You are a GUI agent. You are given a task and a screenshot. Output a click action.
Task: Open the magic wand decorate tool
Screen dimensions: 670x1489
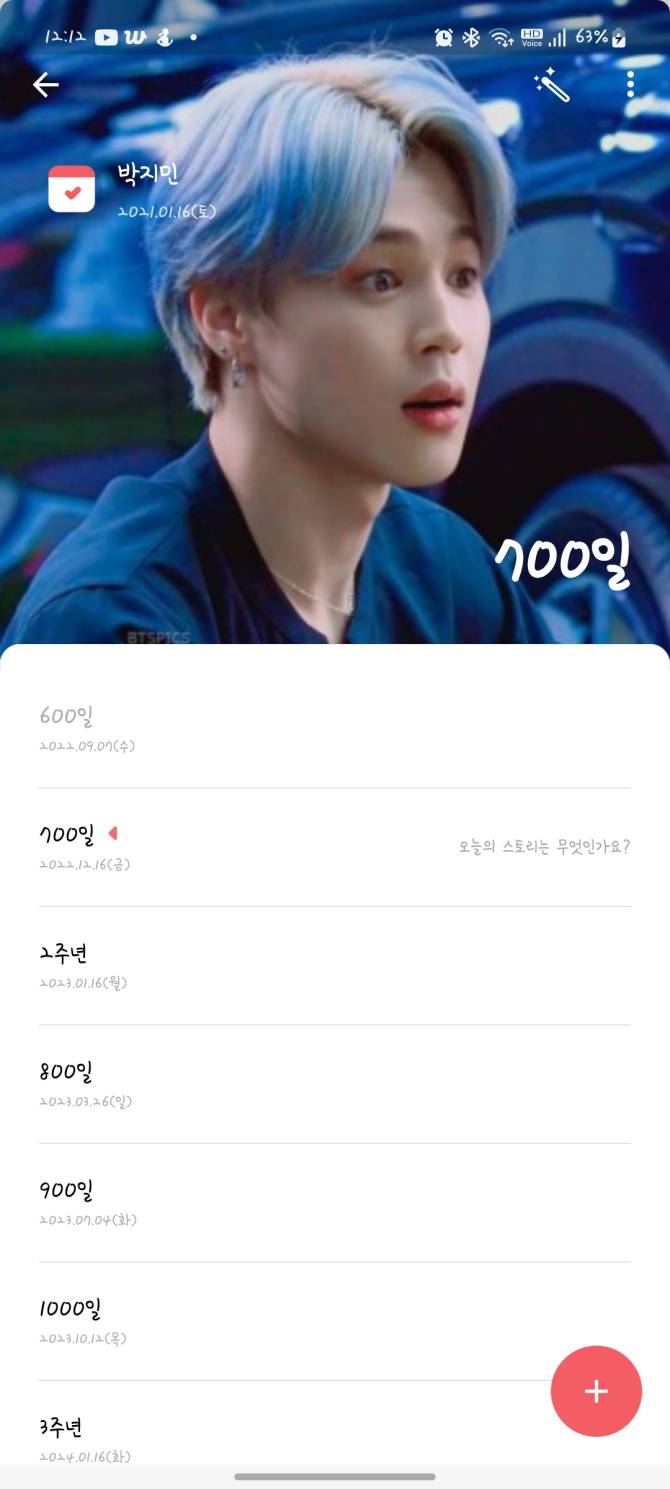coord(551,86)
